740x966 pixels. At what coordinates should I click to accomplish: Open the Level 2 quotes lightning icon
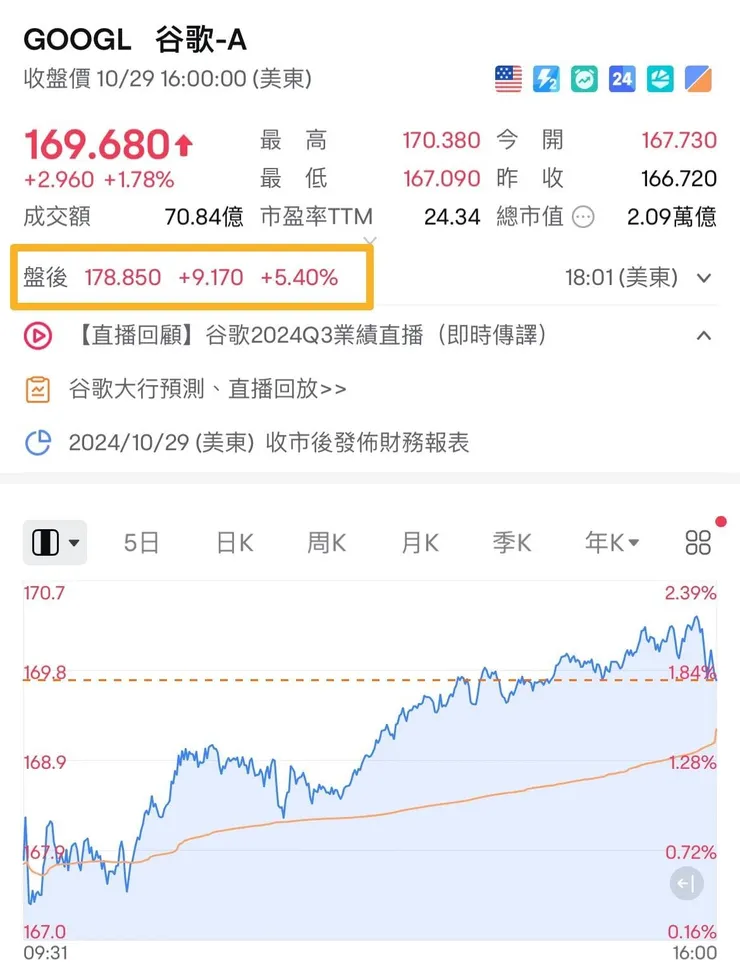click(546, 78)
